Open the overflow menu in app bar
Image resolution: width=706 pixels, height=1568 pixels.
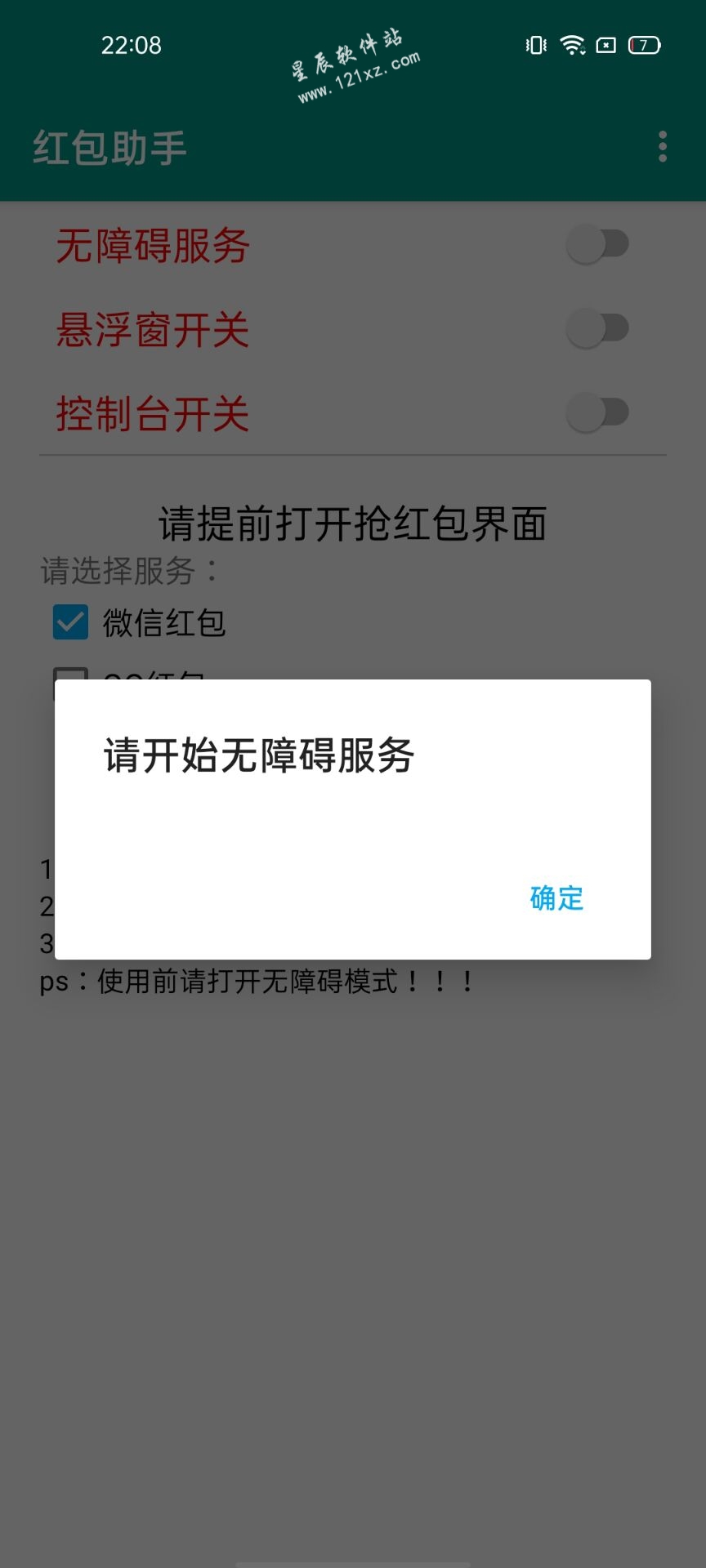pos(662,147)
